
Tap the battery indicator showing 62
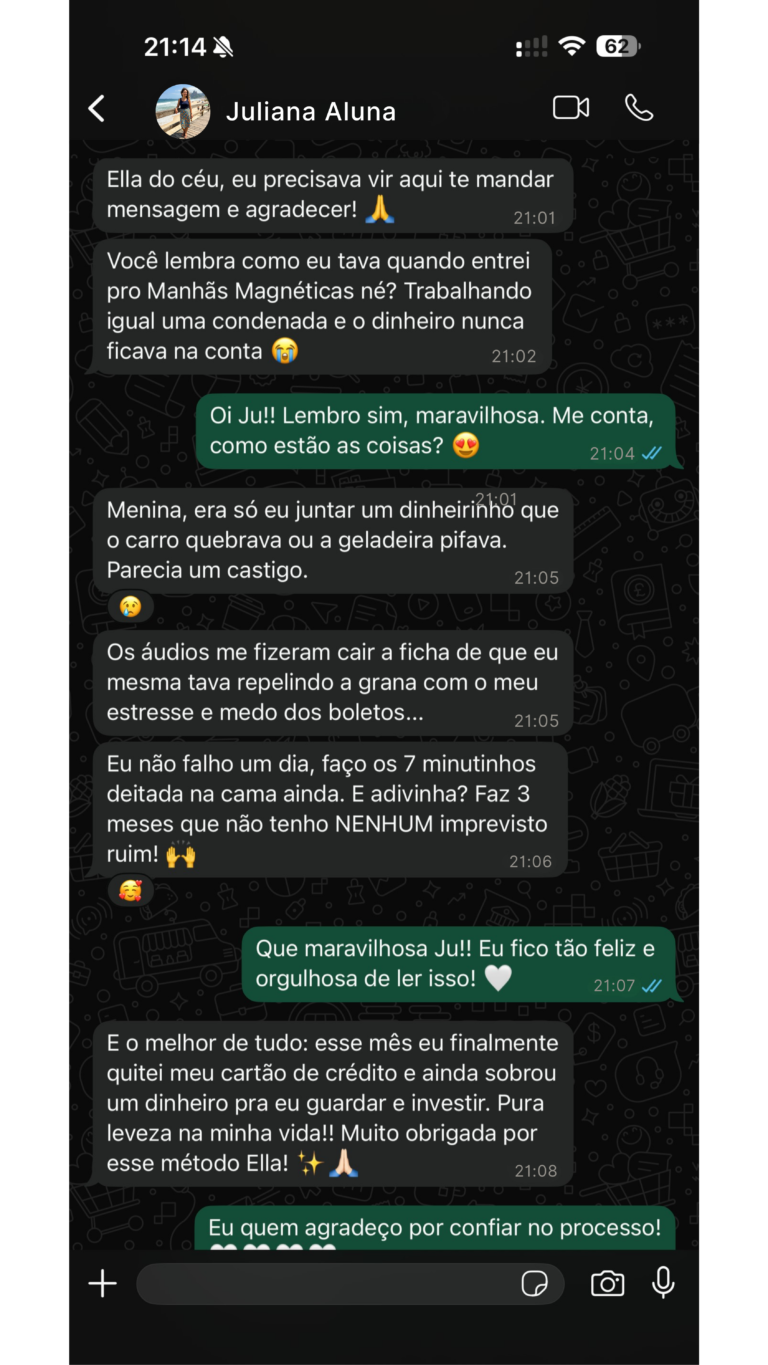[617, 44]
